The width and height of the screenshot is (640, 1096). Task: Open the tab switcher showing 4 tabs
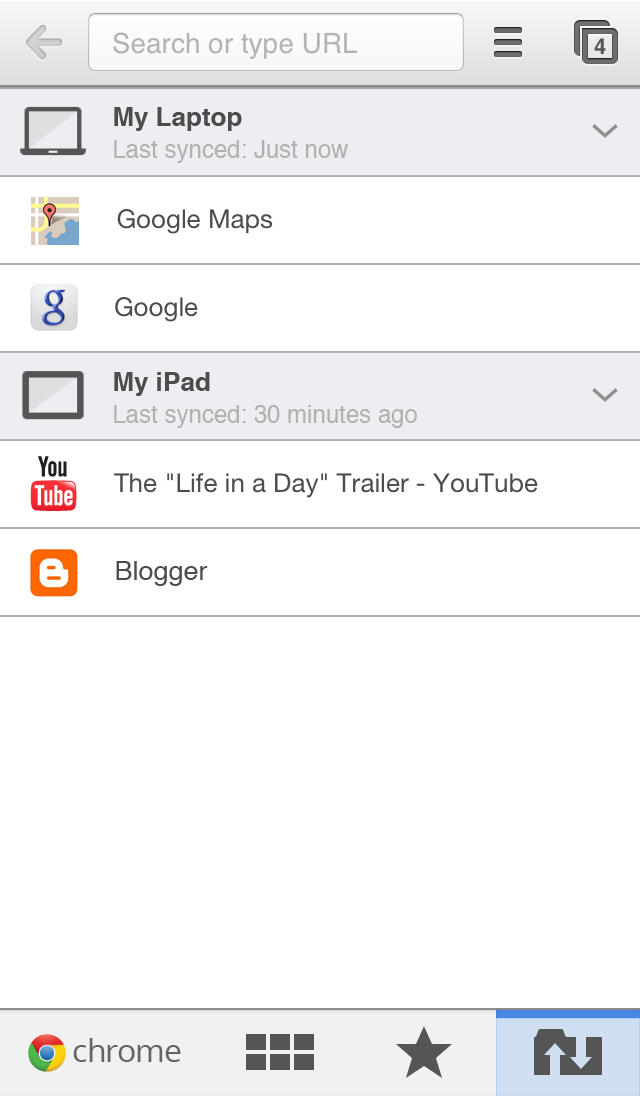pyautogui.click(x=595, y=43)
